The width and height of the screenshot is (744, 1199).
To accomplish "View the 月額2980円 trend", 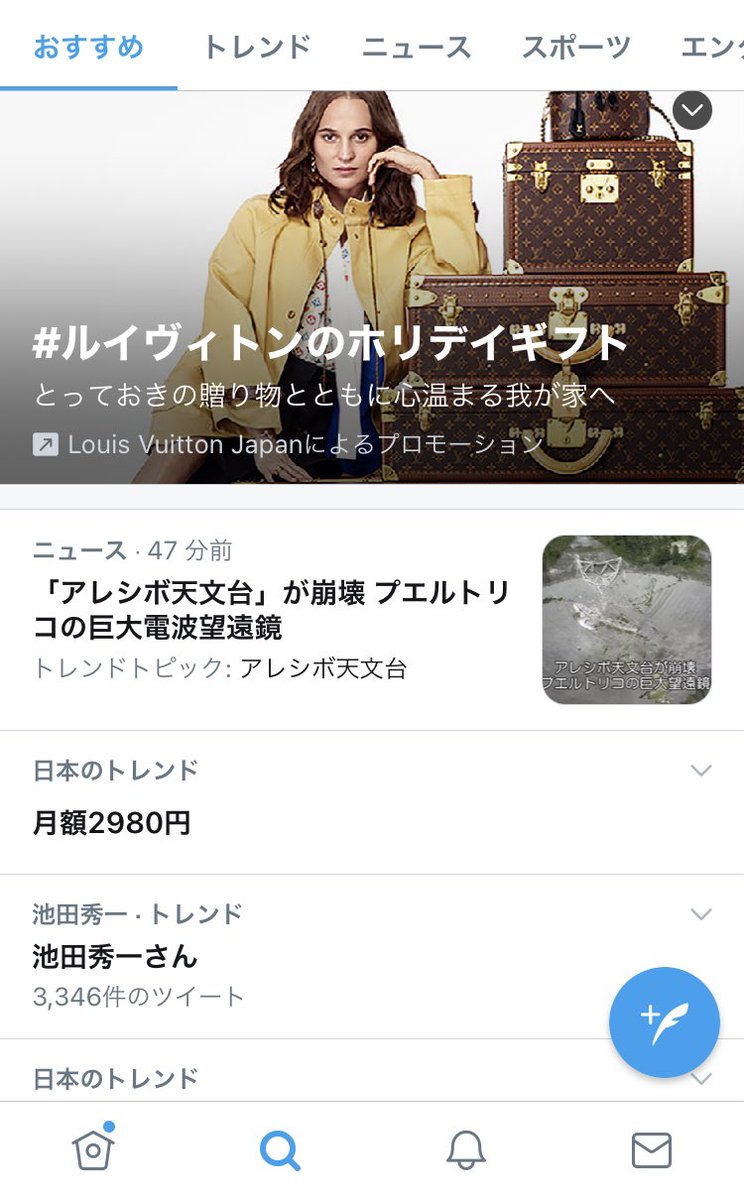I will [x=112, y=823].
